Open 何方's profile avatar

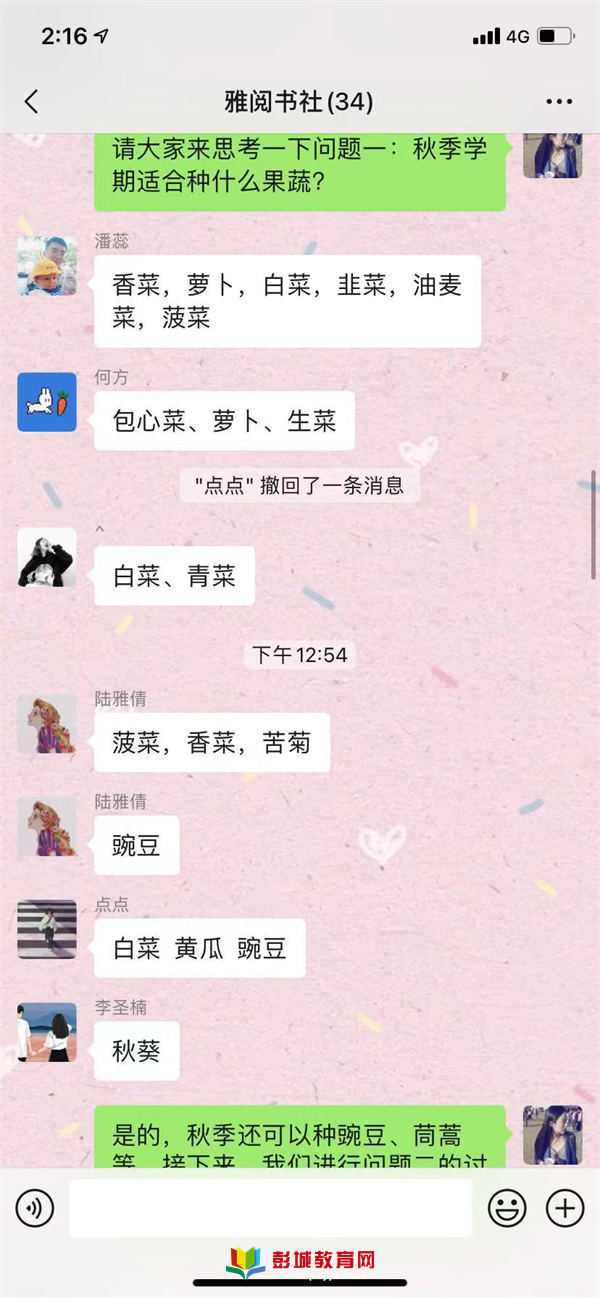tap(47, 402)
